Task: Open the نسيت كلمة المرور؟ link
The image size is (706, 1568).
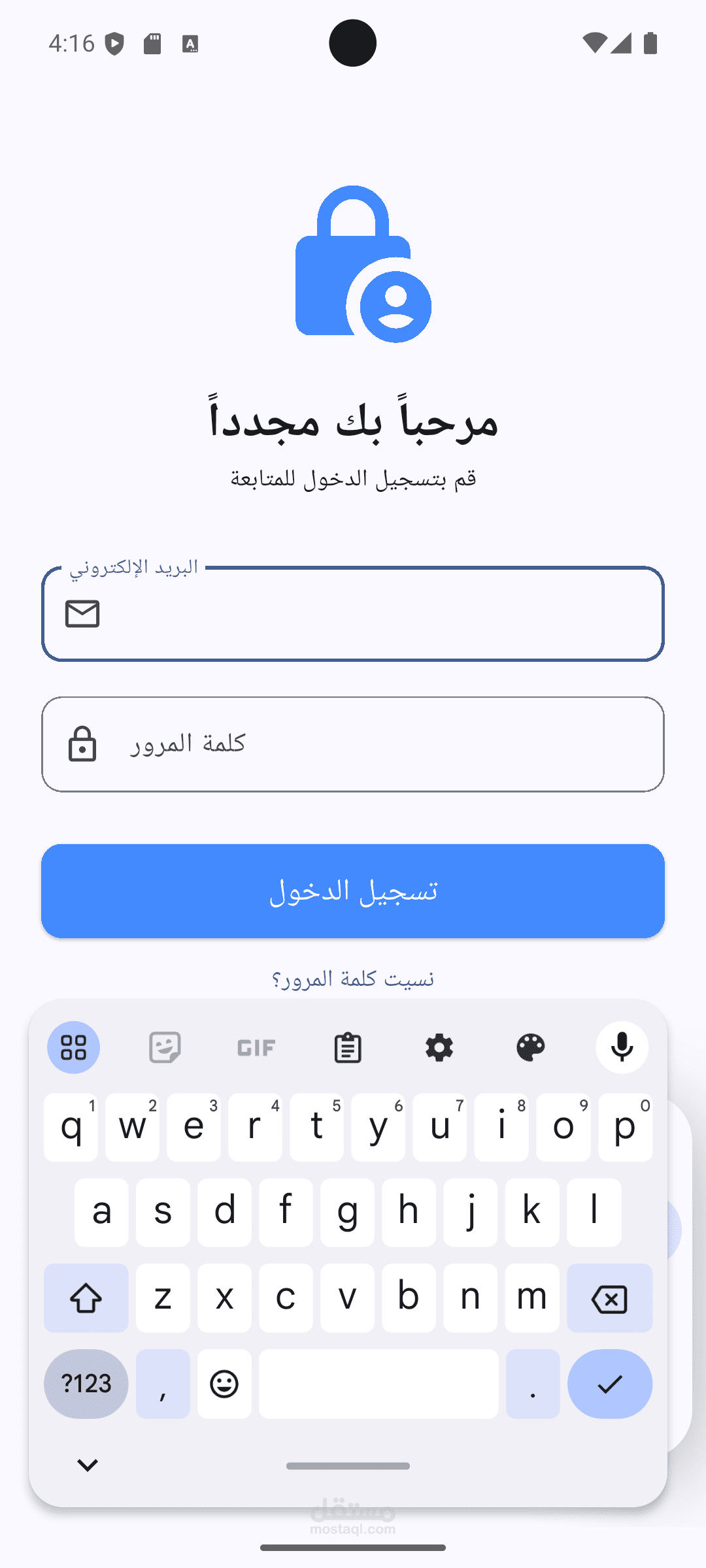Action: [353, 979]
